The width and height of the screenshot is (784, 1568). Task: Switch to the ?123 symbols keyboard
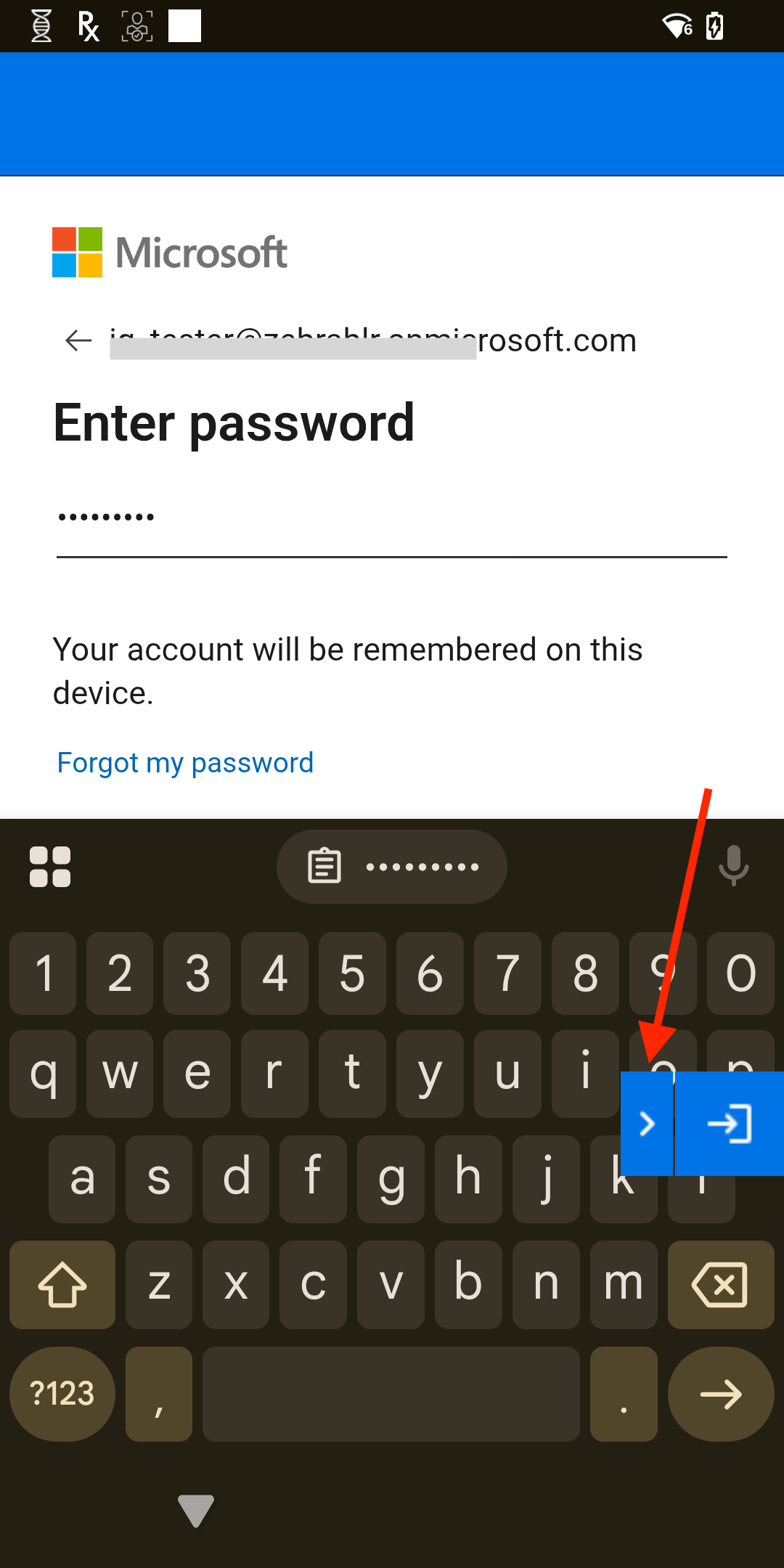62,1394
